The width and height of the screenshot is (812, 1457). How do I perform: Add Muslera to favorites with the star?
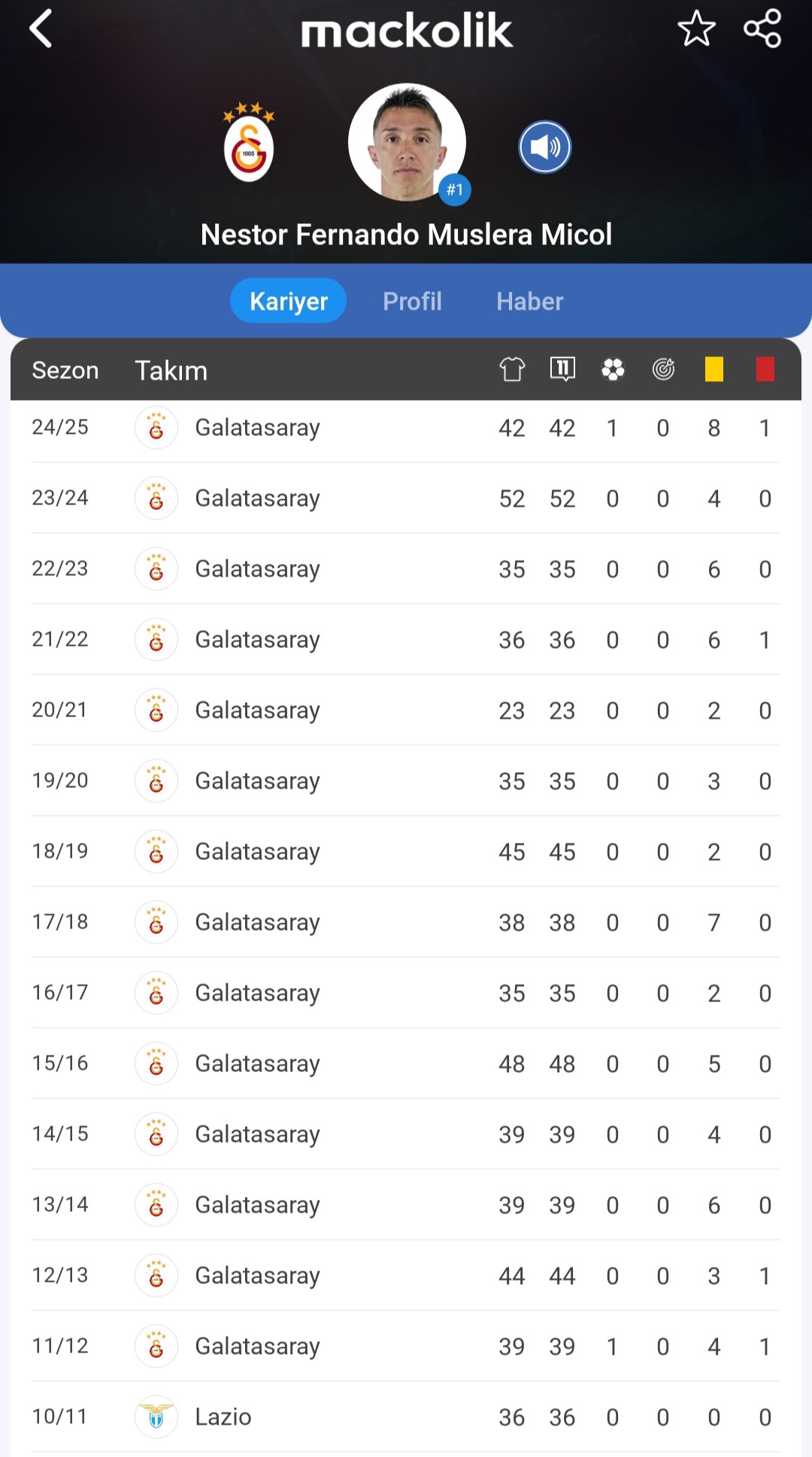696,29
